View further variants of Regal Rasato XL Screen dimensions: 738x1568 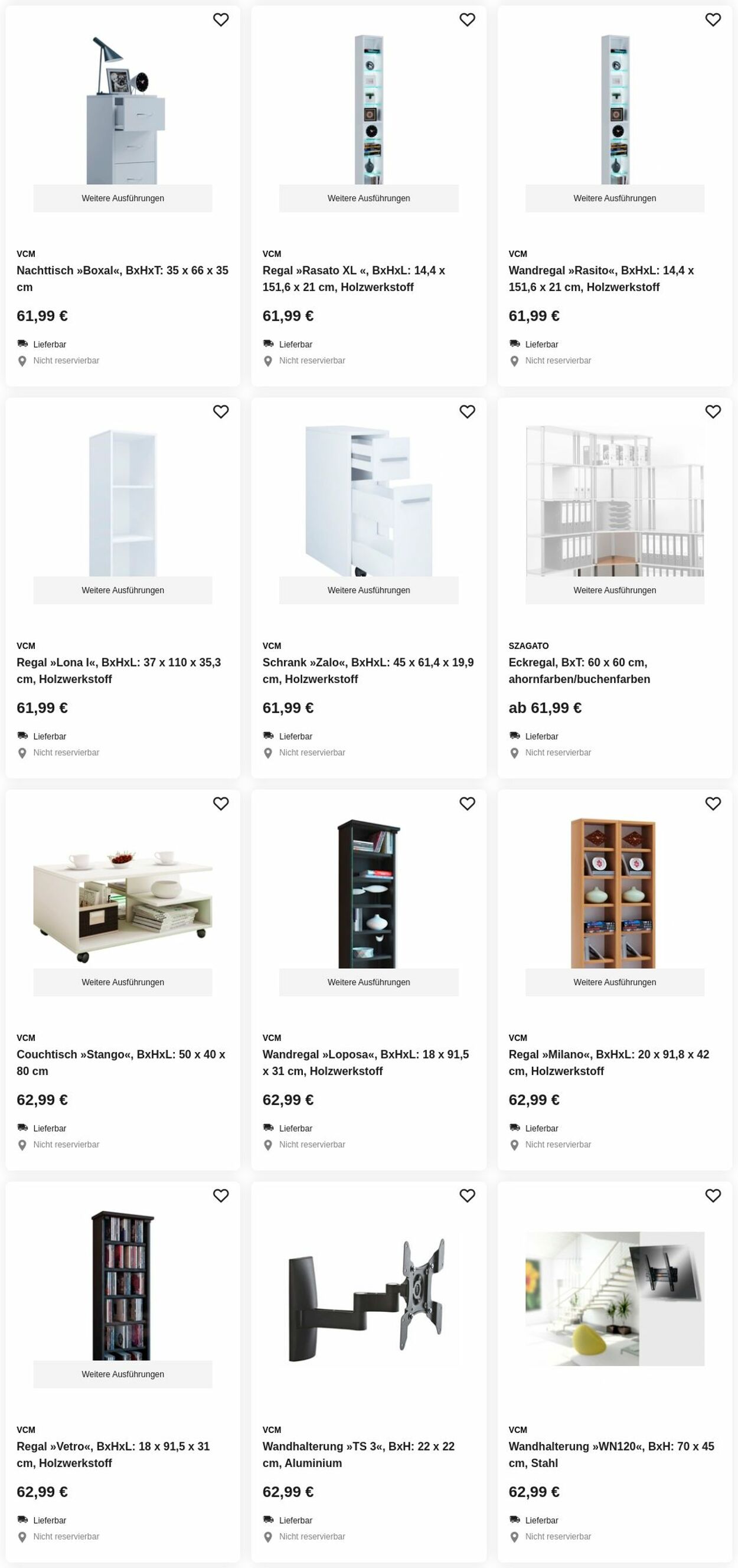[x=368, y=198]
